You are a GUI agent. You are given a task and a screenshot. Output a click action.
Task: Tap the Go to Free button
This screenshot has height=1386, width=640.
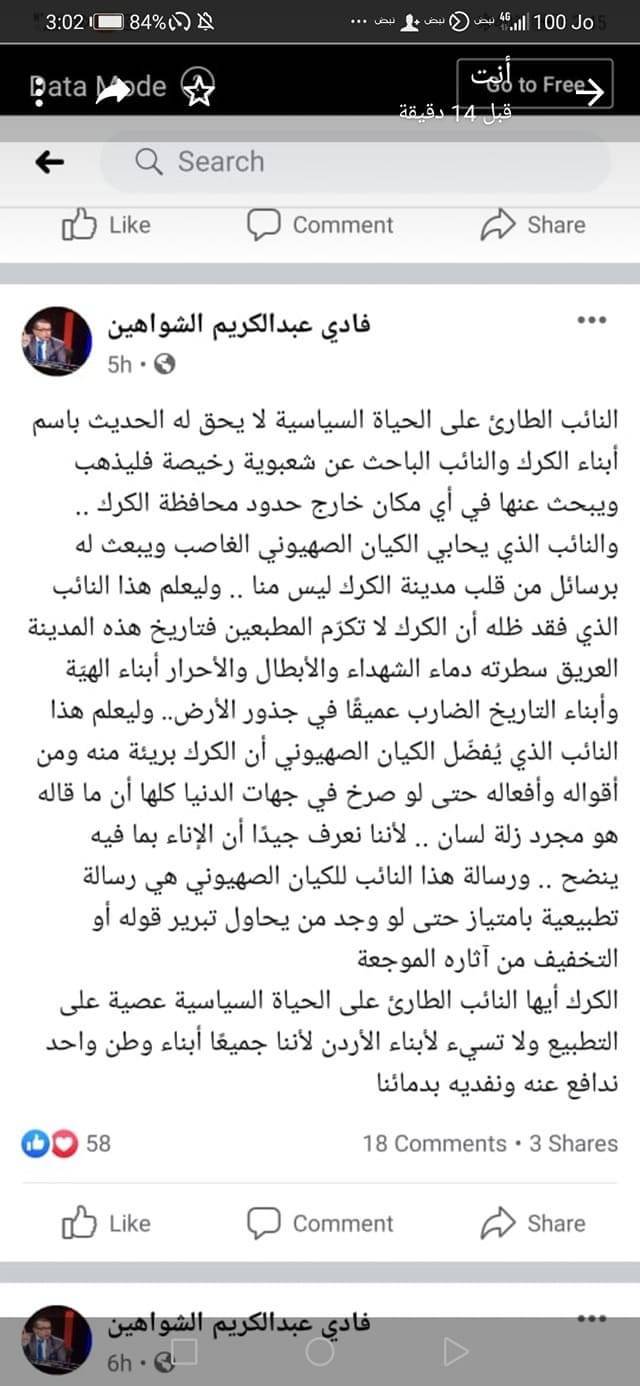[534, 86]
